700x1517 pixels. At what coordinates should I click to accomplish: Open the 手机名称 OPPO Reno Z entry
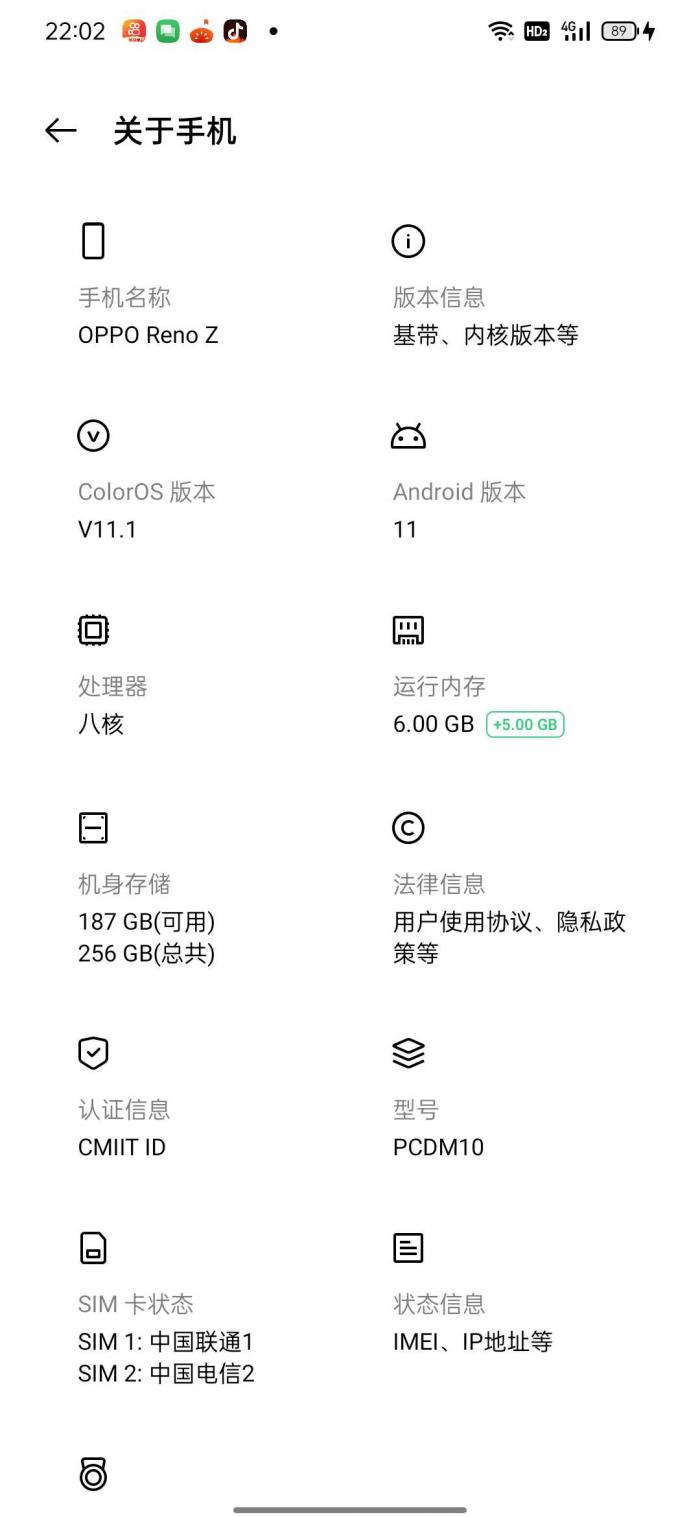(x=192, y=287)
